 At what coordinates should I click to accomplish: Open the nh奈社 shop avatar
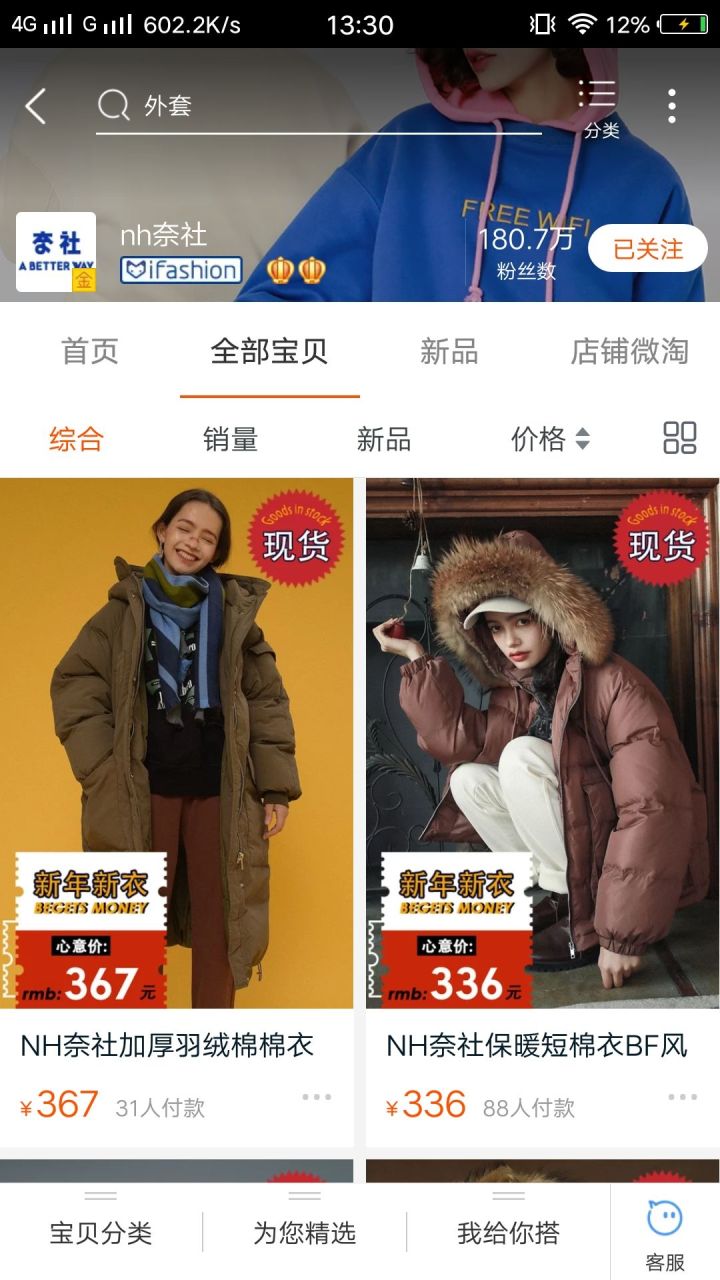pyautogui.click(x=56, y=252)
